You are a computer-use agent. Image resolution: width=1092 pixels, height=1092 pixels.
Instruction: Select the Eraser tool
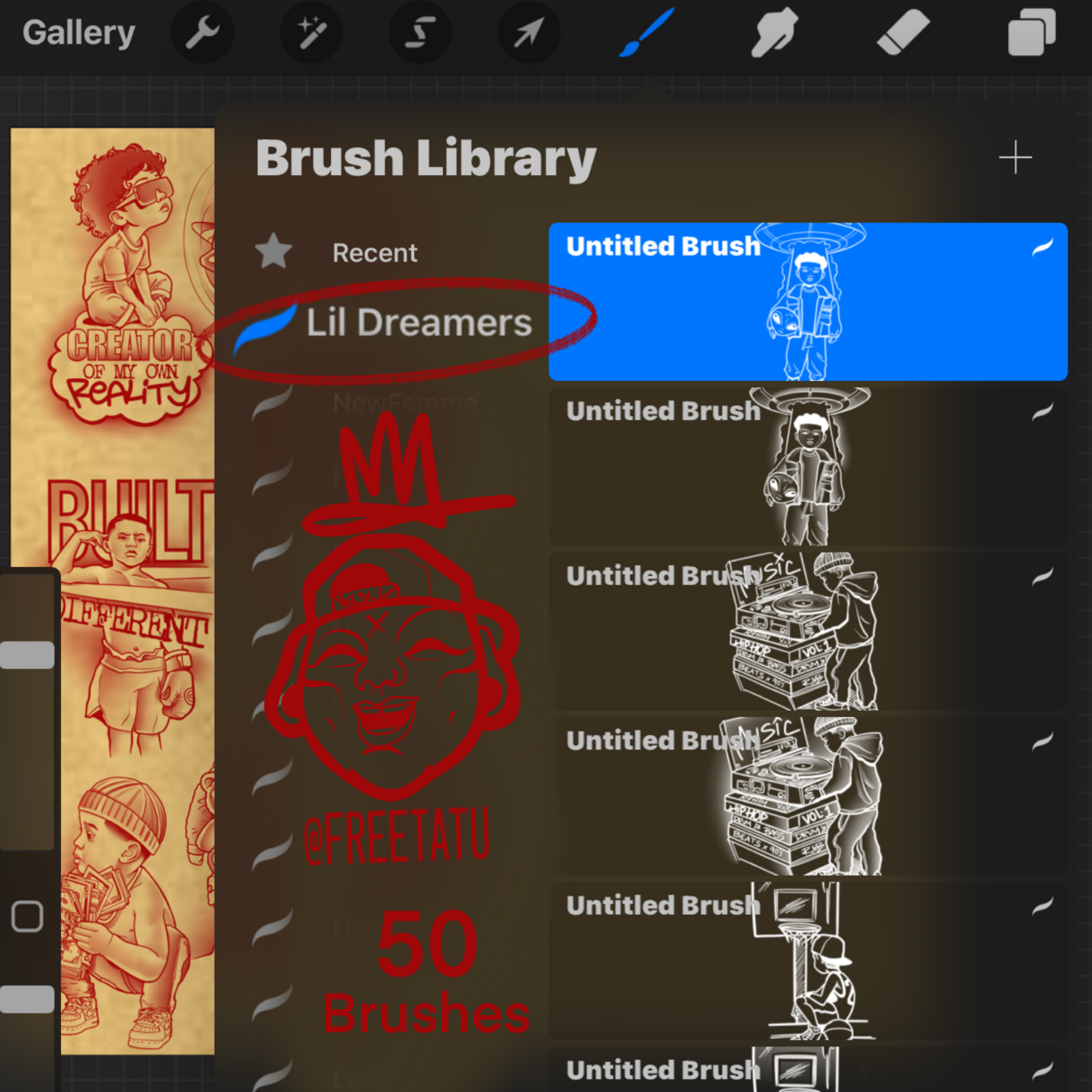(903, 33)
